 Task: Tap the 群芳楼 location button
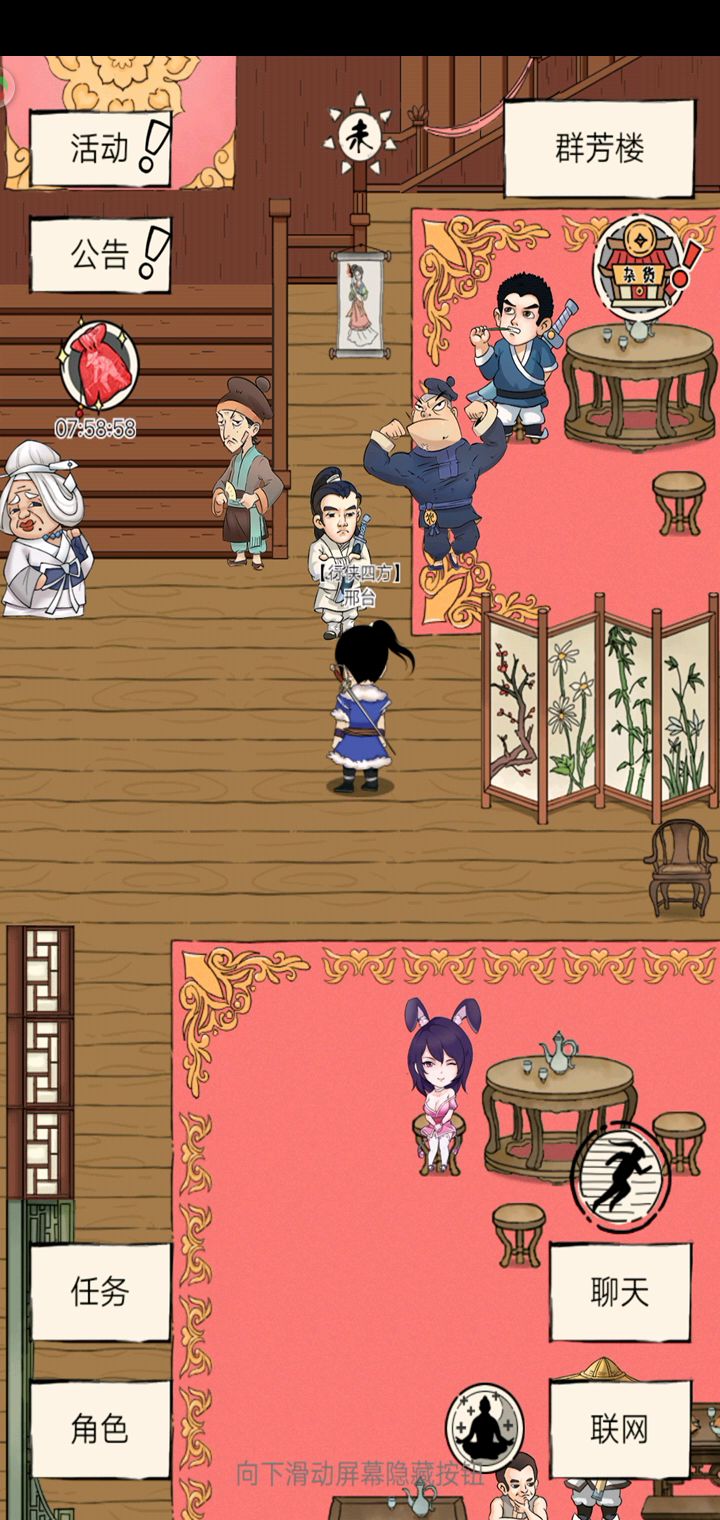pos(599,149)
